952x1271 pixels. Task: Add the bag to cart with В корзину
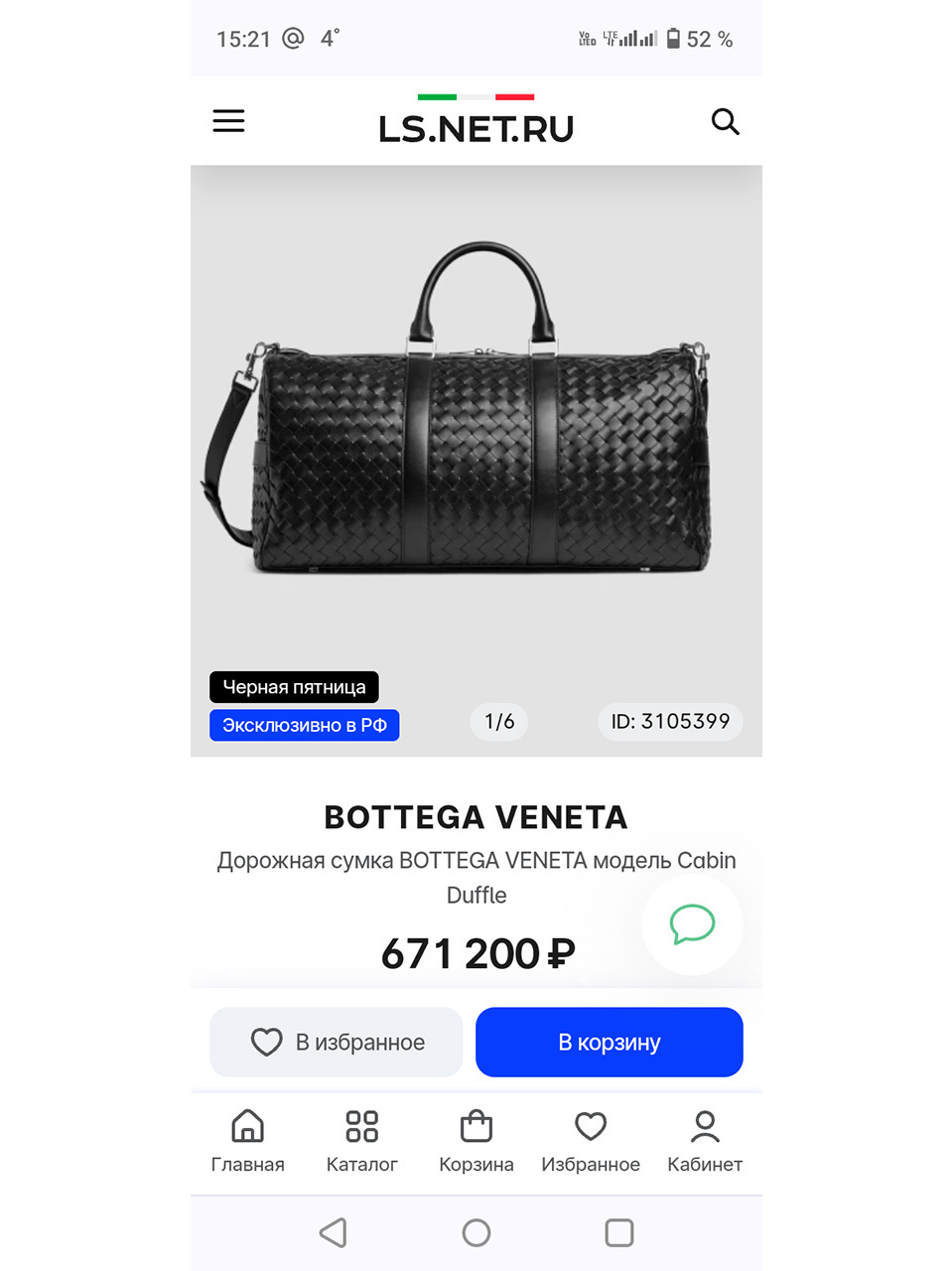pos(609,1042)
